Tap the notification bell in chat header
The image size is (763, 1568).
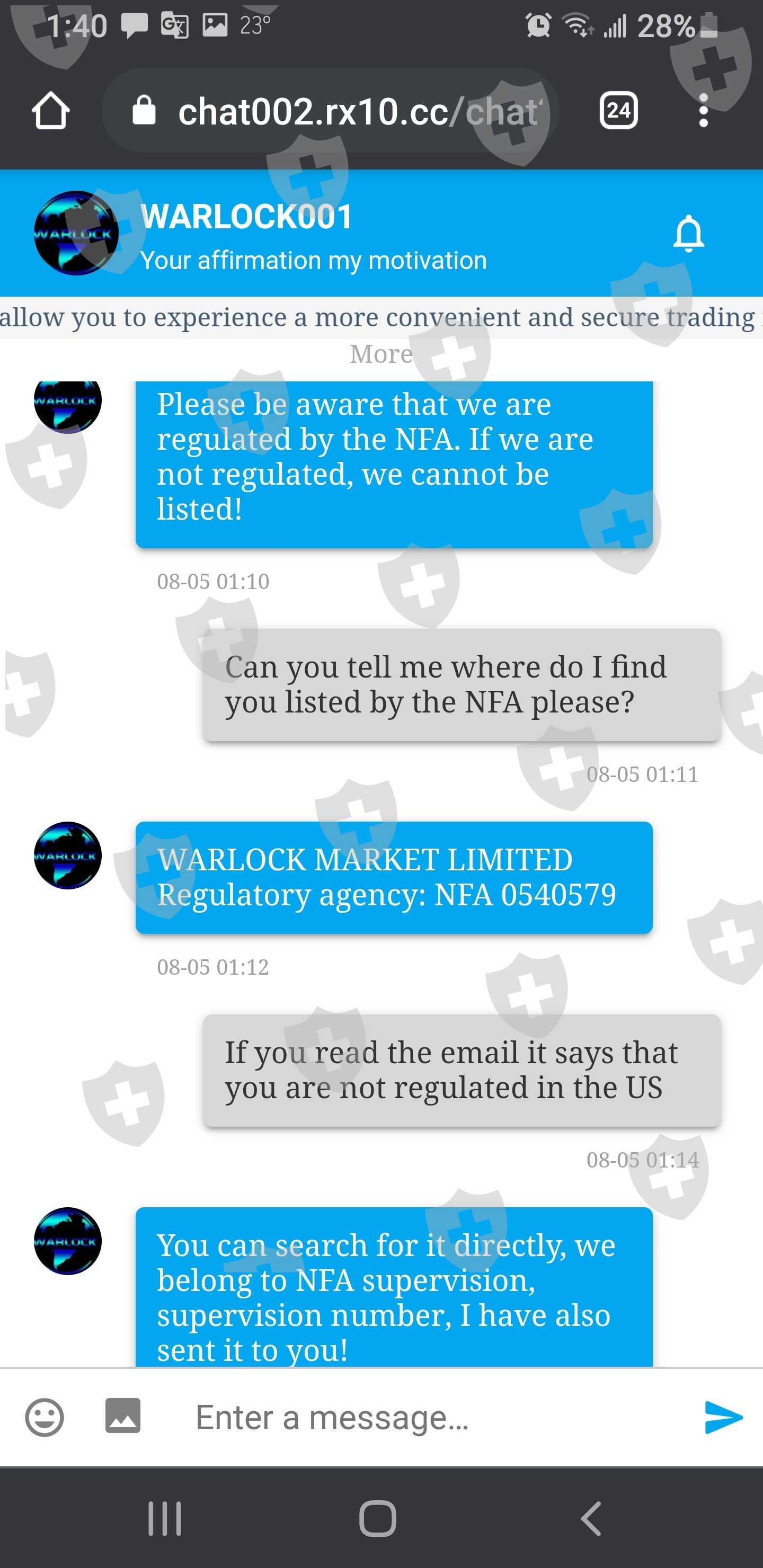coord(688,233)
